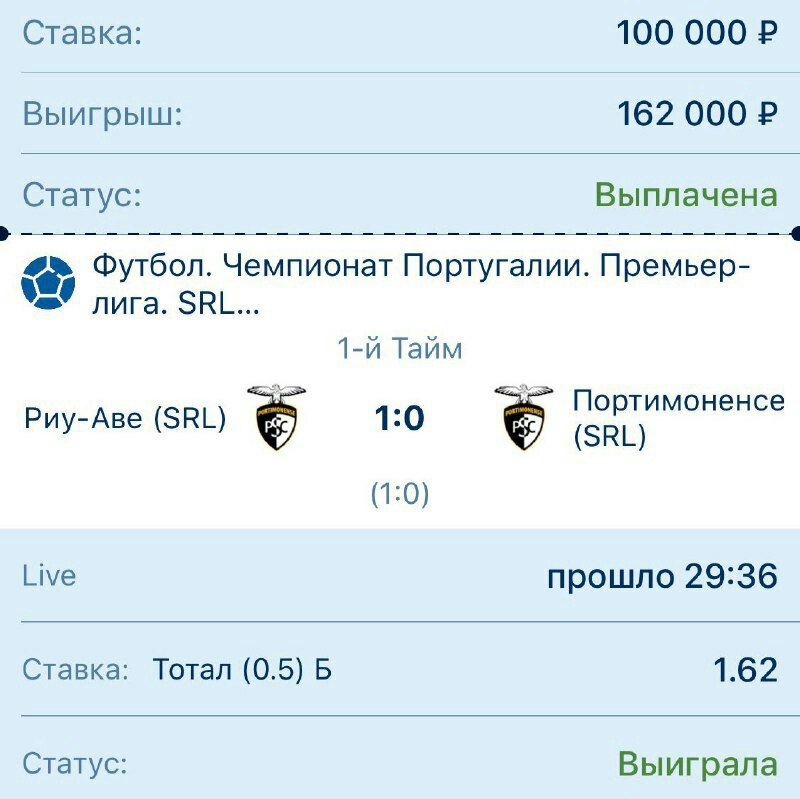Image resolution: width=800 pixels, height=799 pixels.
Task: Open the Риу-Аве vs Портимоненсе match card
Action: [x=400, y=418]
